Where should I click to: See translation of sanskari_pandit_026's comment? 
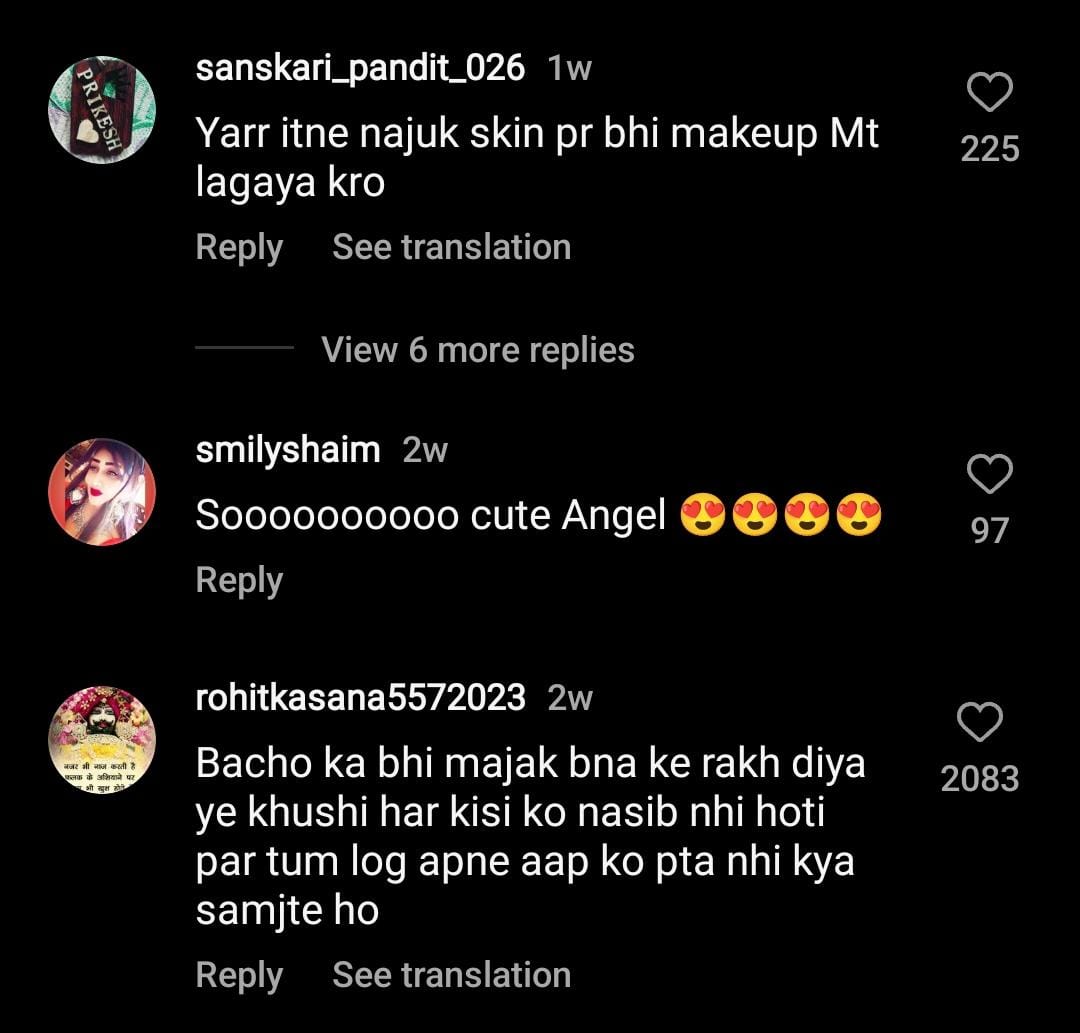[x=451, y=247]
